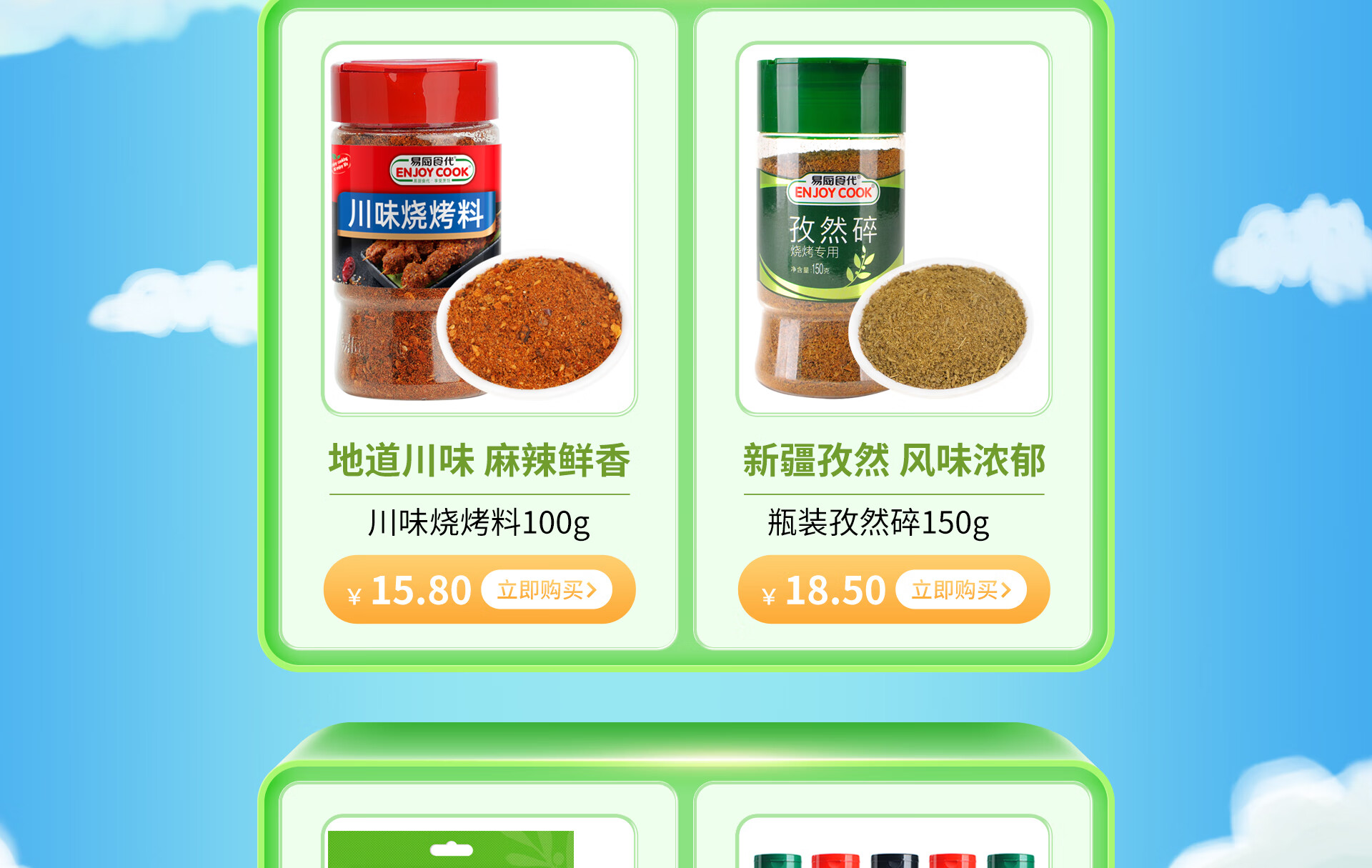
Task: Open the 川味烧烤料 product image
Action: click(479, 229)
